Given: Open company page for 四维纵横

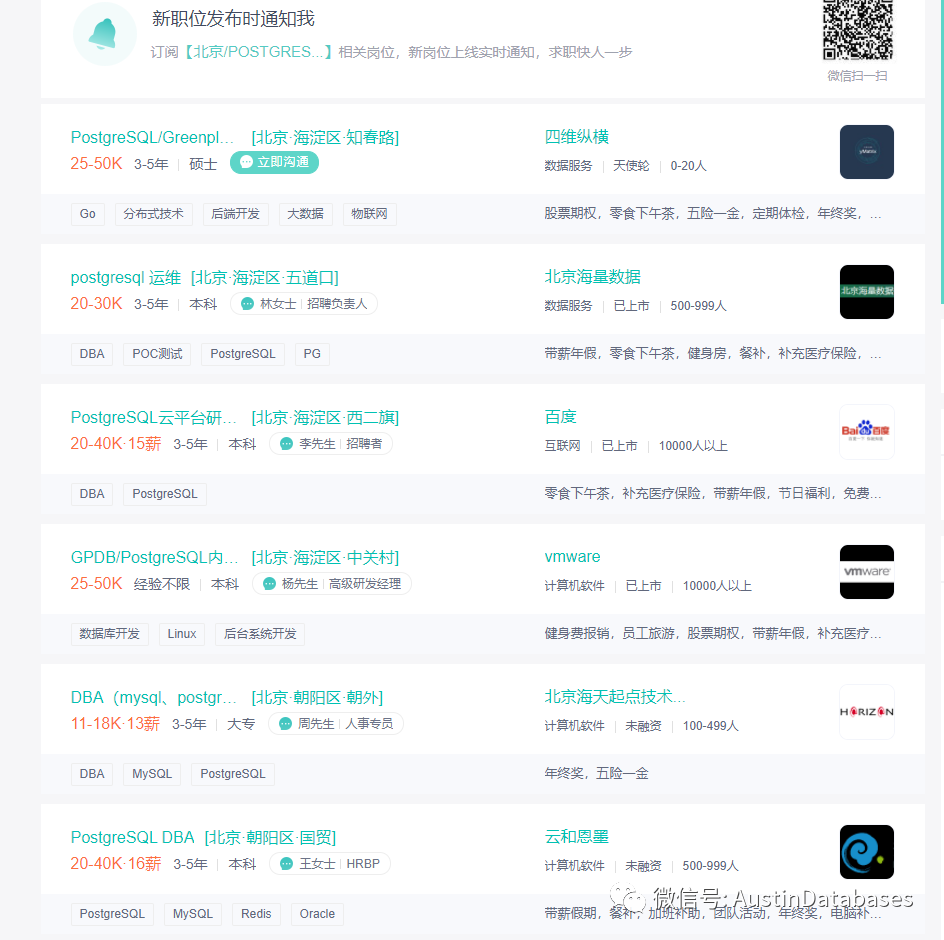Looking at the screenshot, I should pyautogui.click(x=576, y=137).
